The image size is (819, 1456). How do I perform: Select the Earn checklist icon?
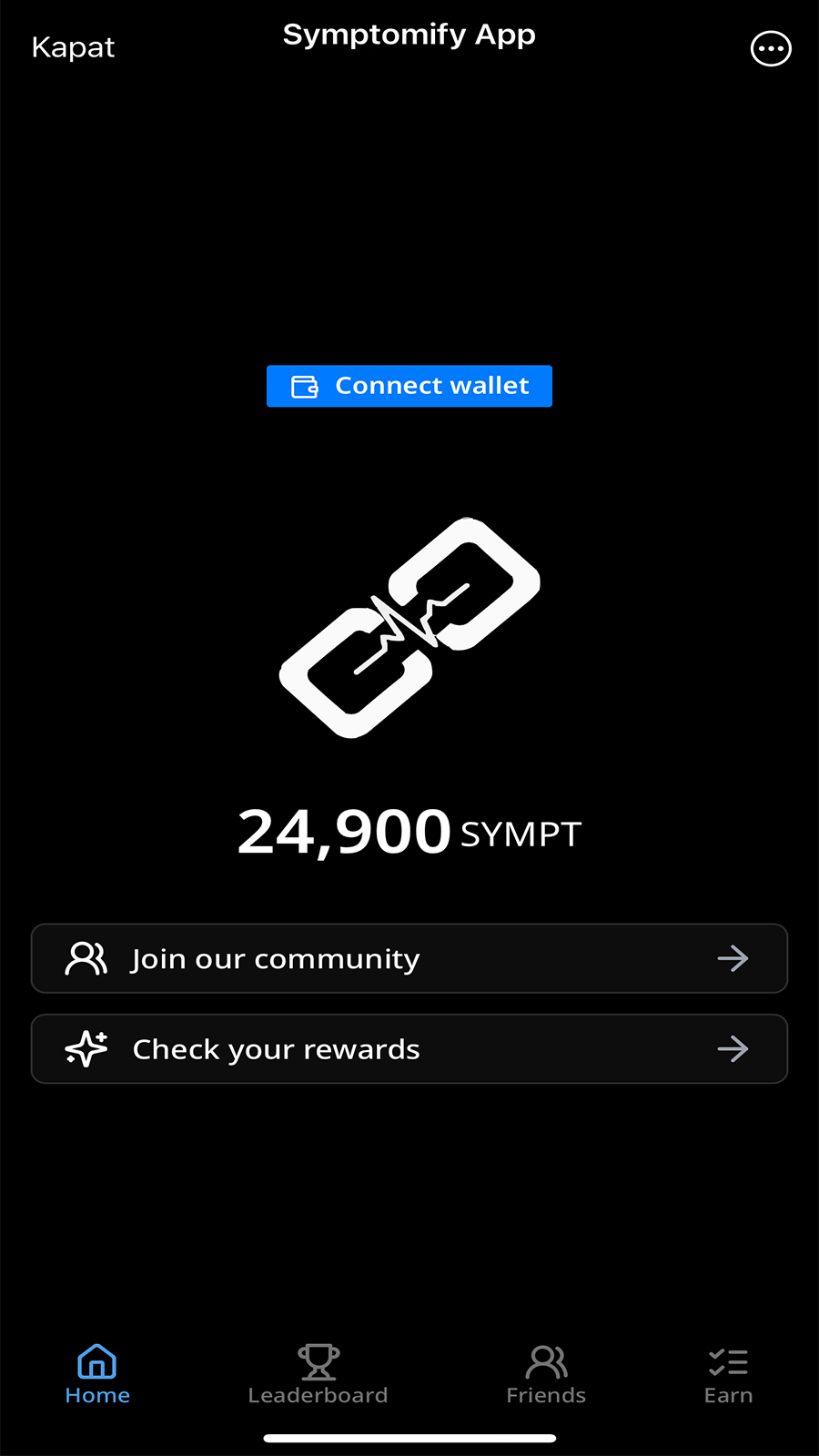pos(728,1360)
